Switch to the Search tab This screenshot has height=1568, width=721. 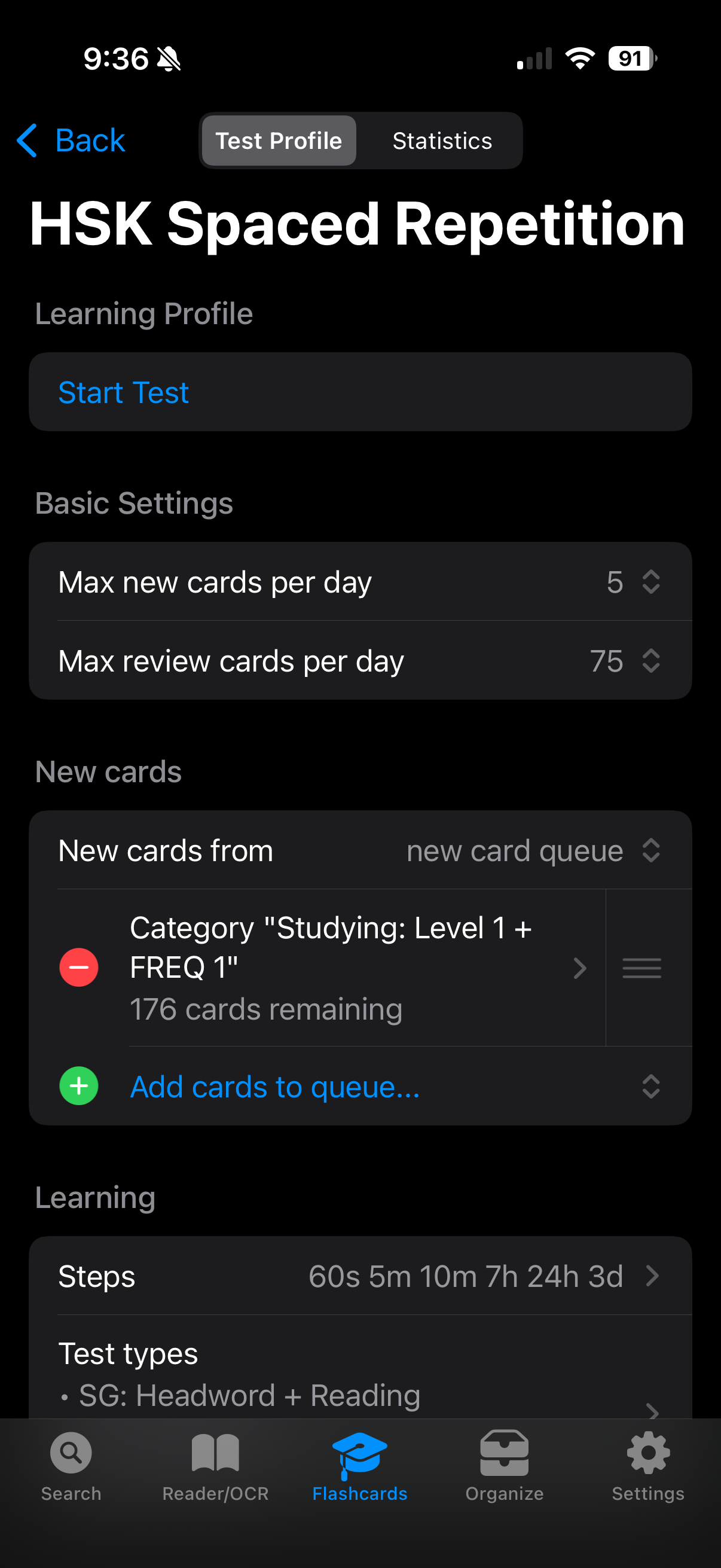click(71, 1466)
